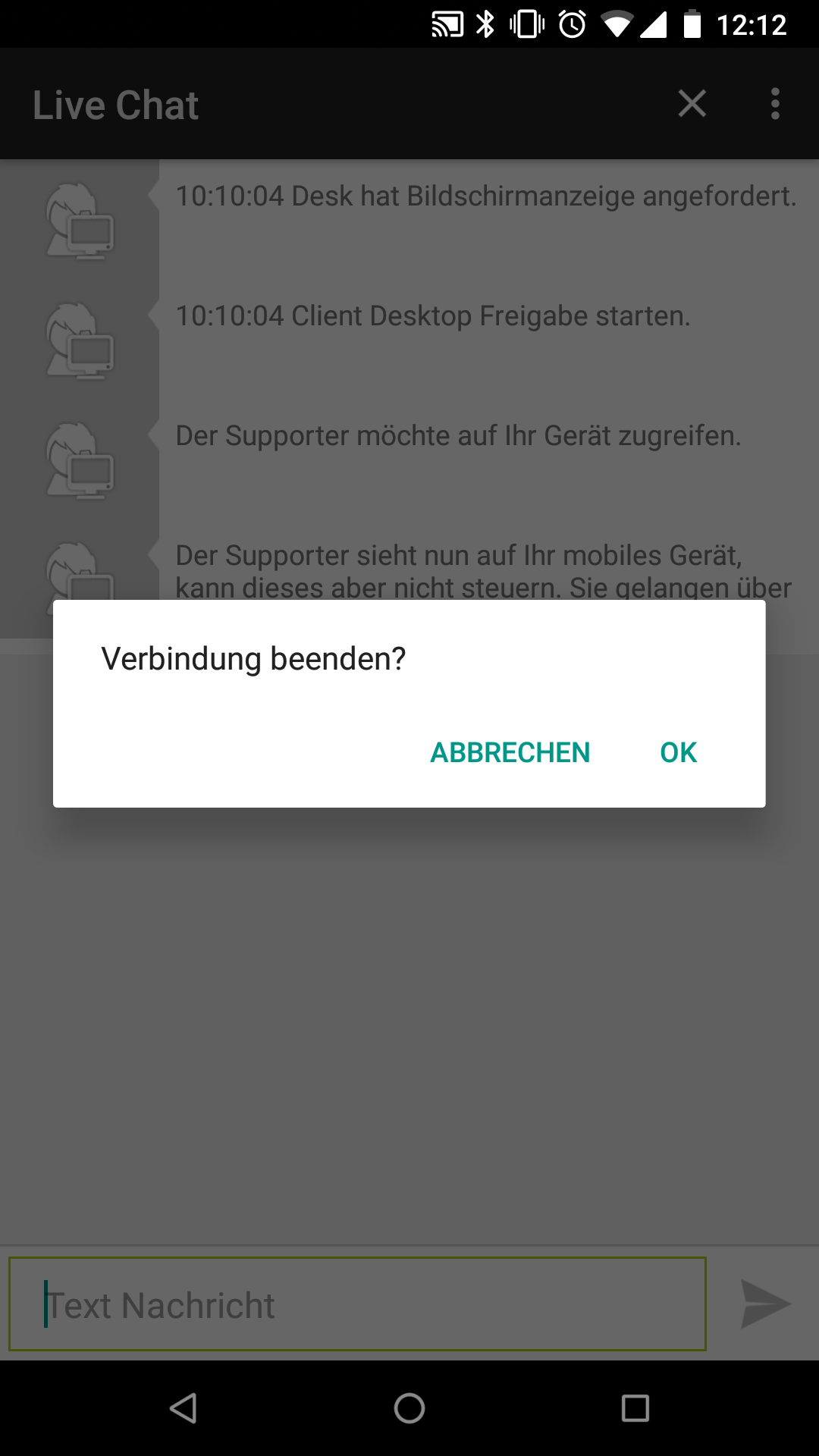The width and height of the screenshot is (819, 1456).
Task: Go back using the system back button
Action: [184, 1408]
